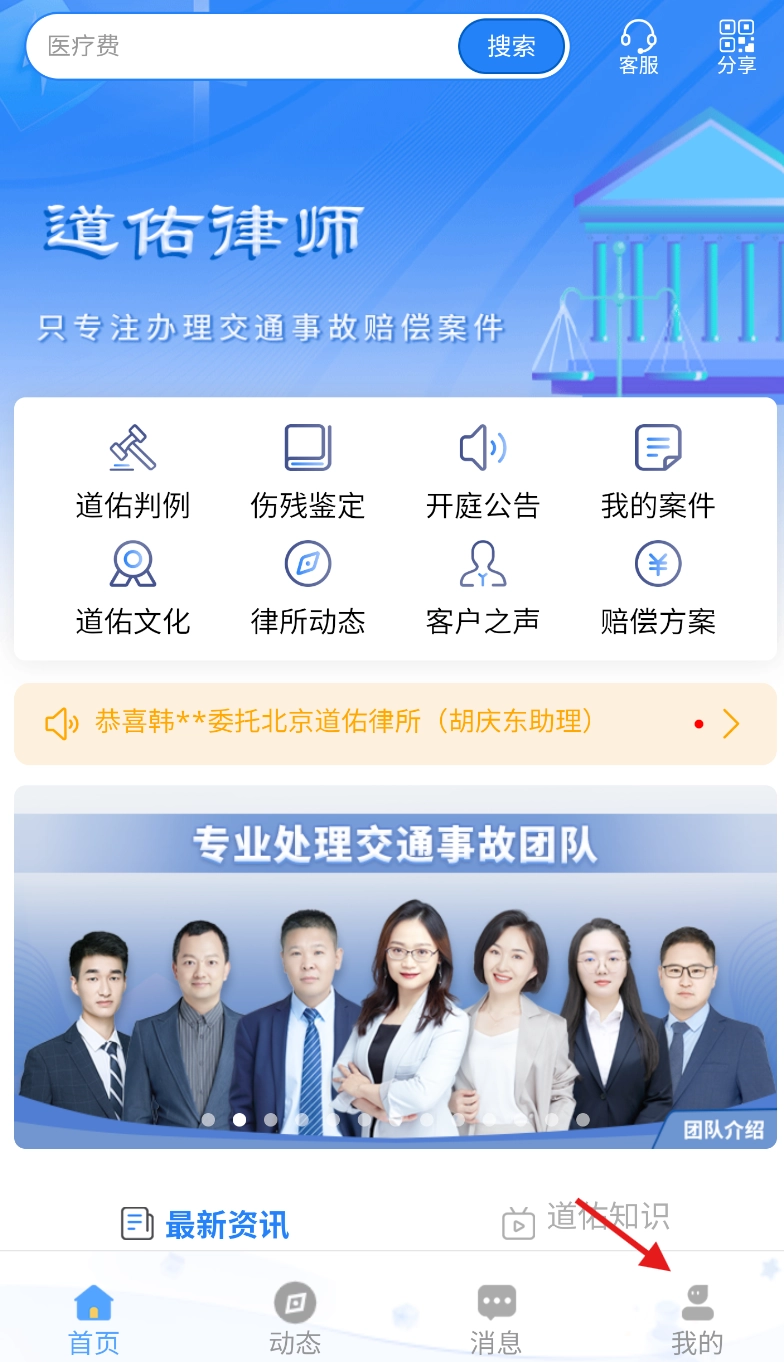The width and height of the screenshot is (784, 1362).
Task: Hit the 搜索 button
Action: [511, 46]
